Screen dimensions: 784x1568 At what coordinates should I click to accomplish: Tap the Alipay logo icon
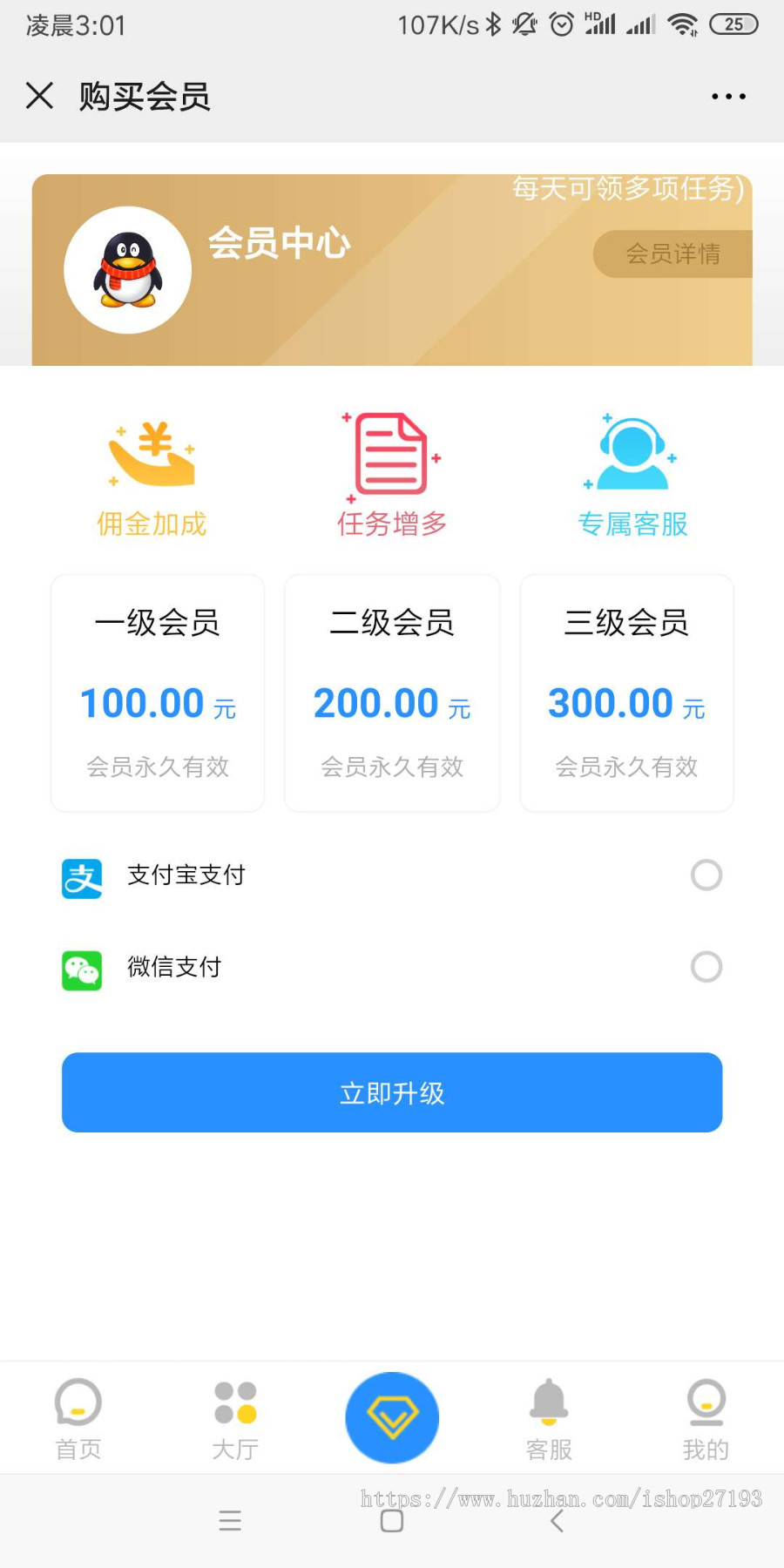coord(81,876)
